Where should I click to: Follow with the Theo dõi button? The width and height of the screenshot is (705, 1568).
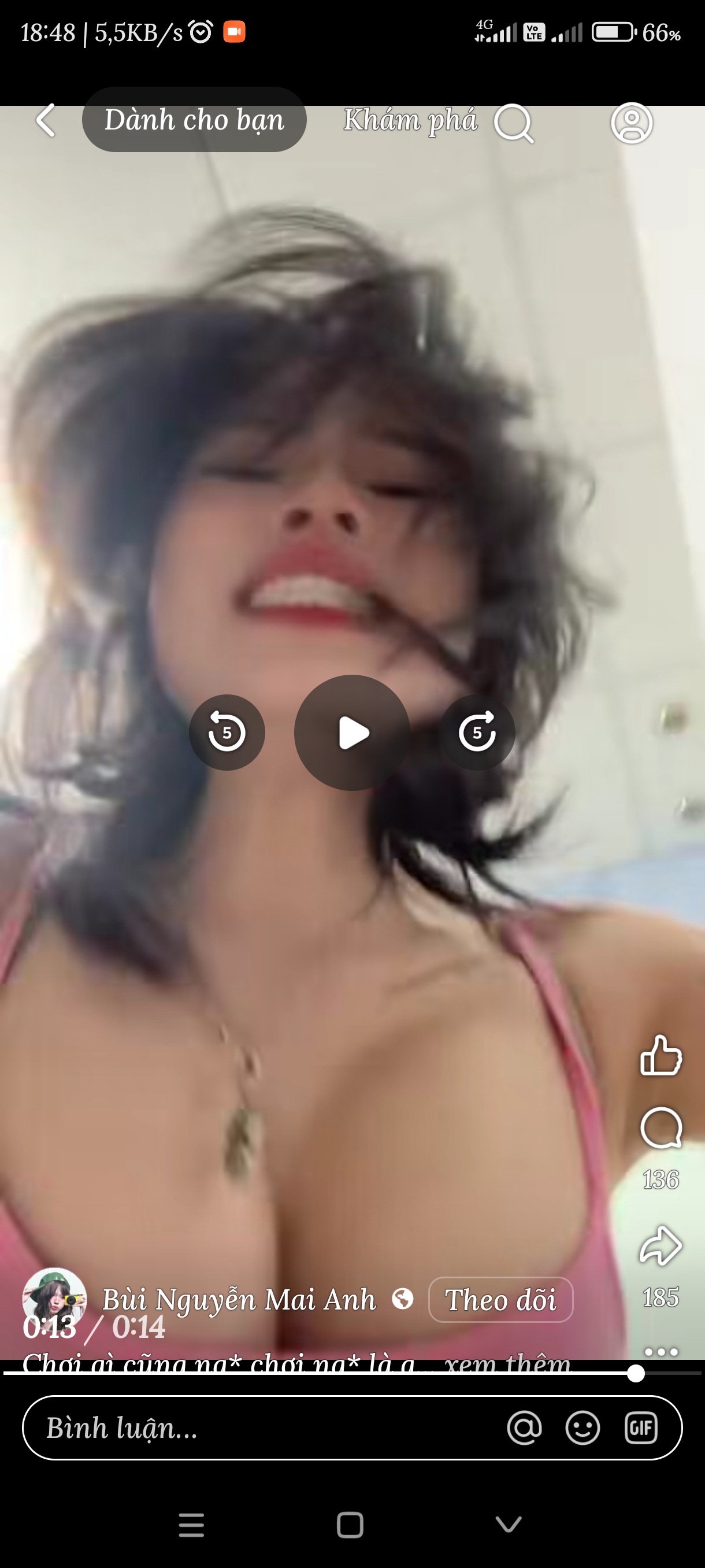tap(500, 1300)
